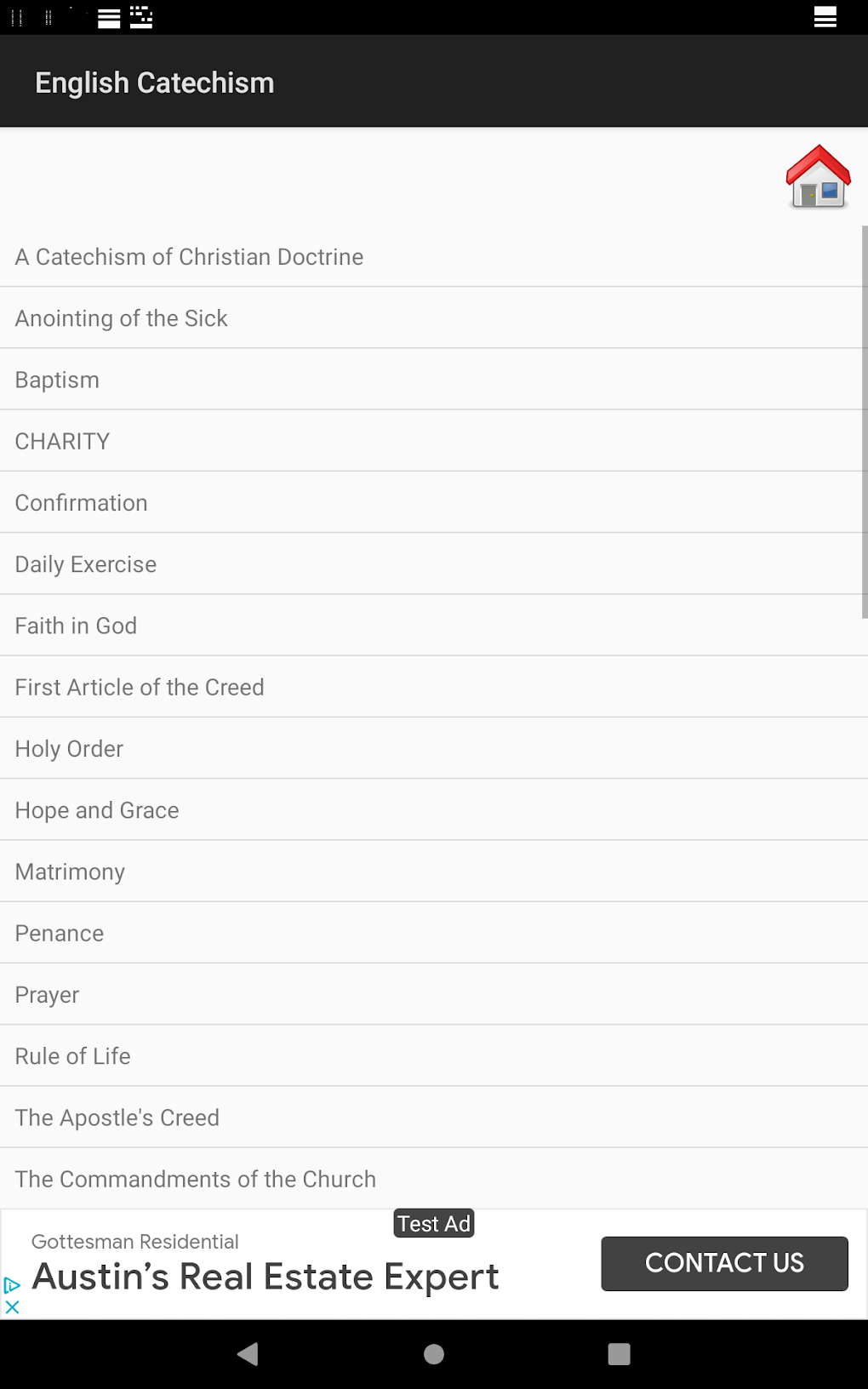View the Holy Order section

click(434, 748)
